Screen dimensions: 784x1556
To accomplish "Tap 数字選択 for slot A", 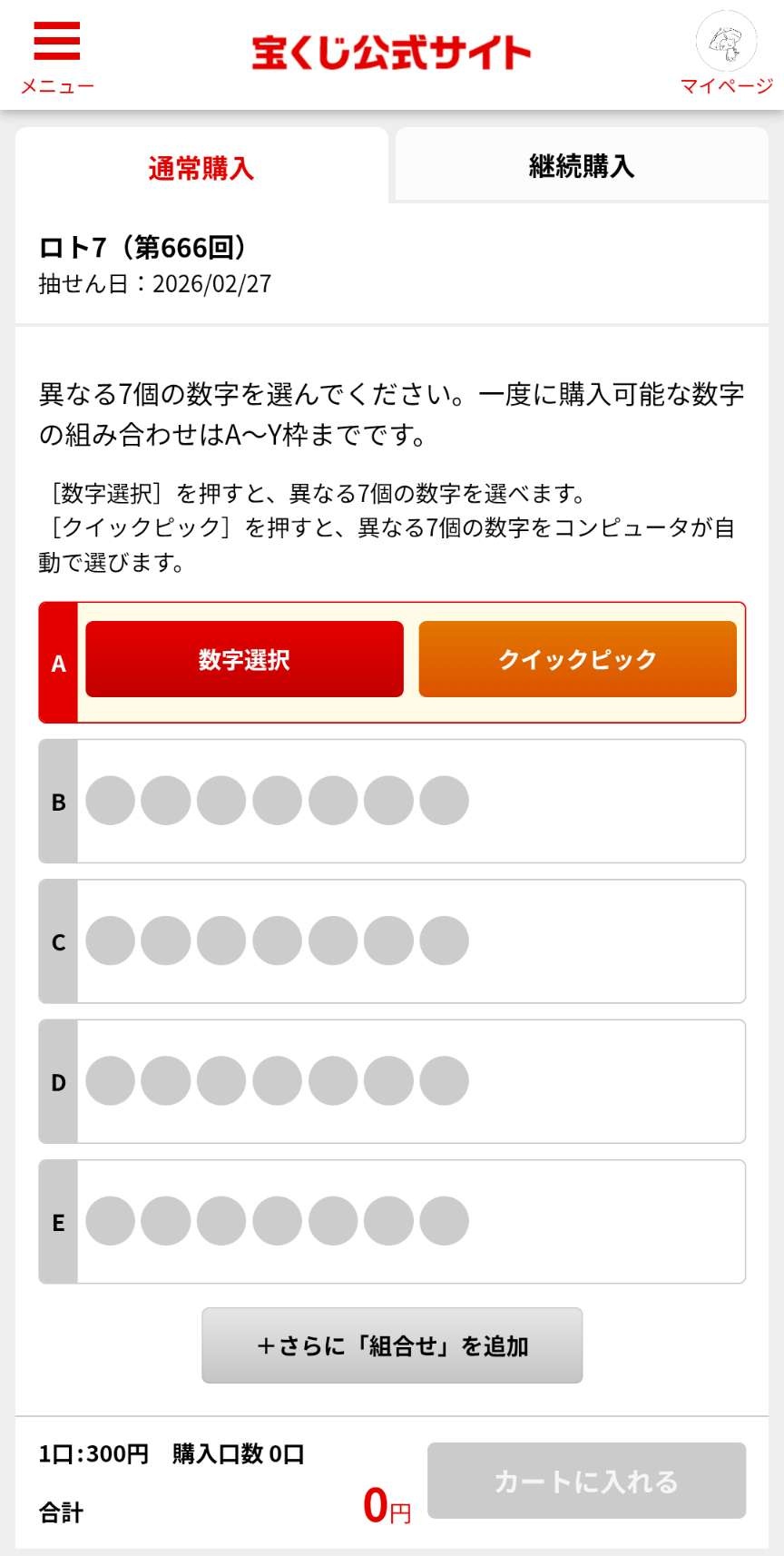I will point(244,659).
